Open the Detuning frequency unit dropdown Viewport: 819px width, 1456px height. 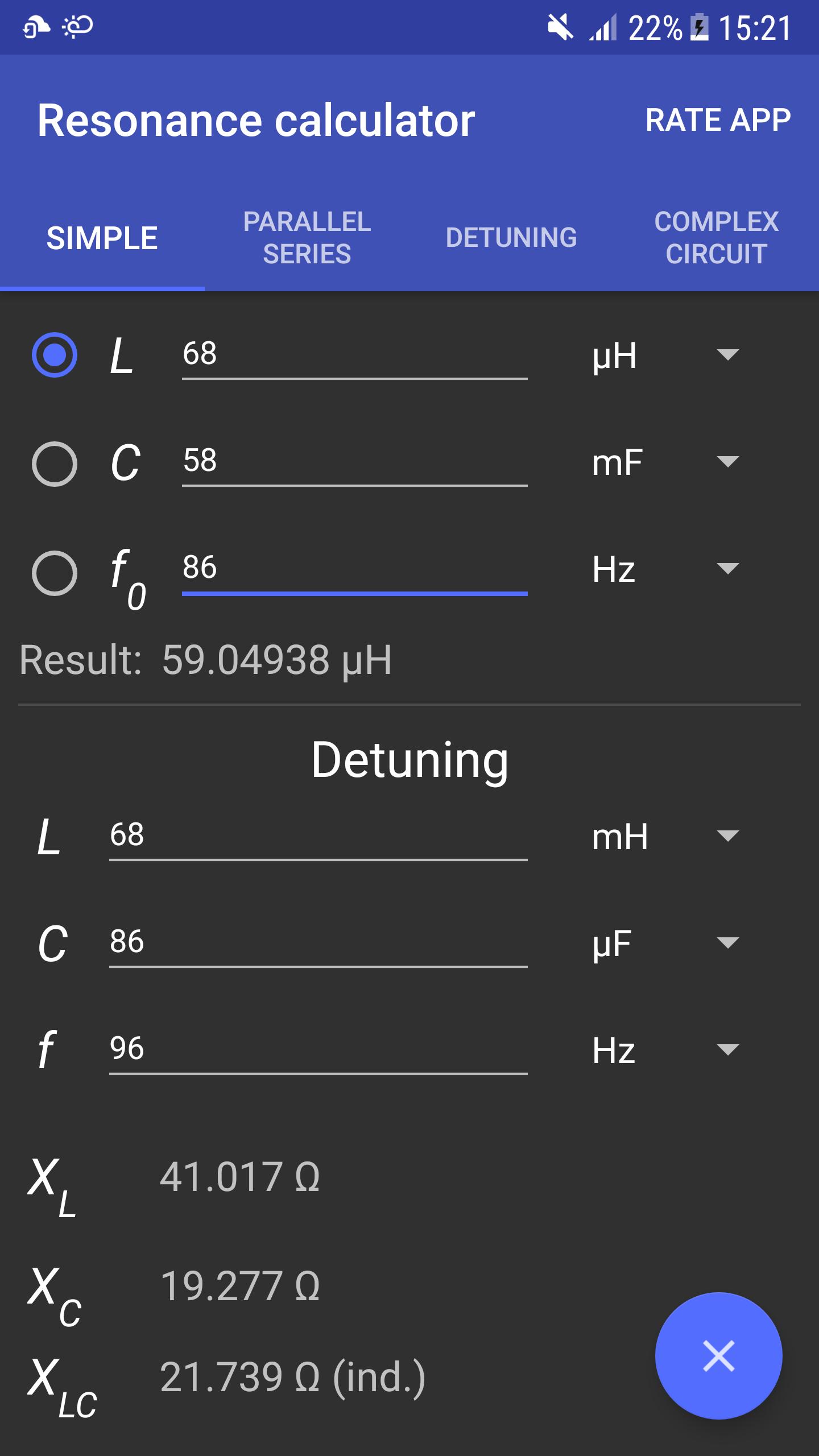coord(727,1052)
